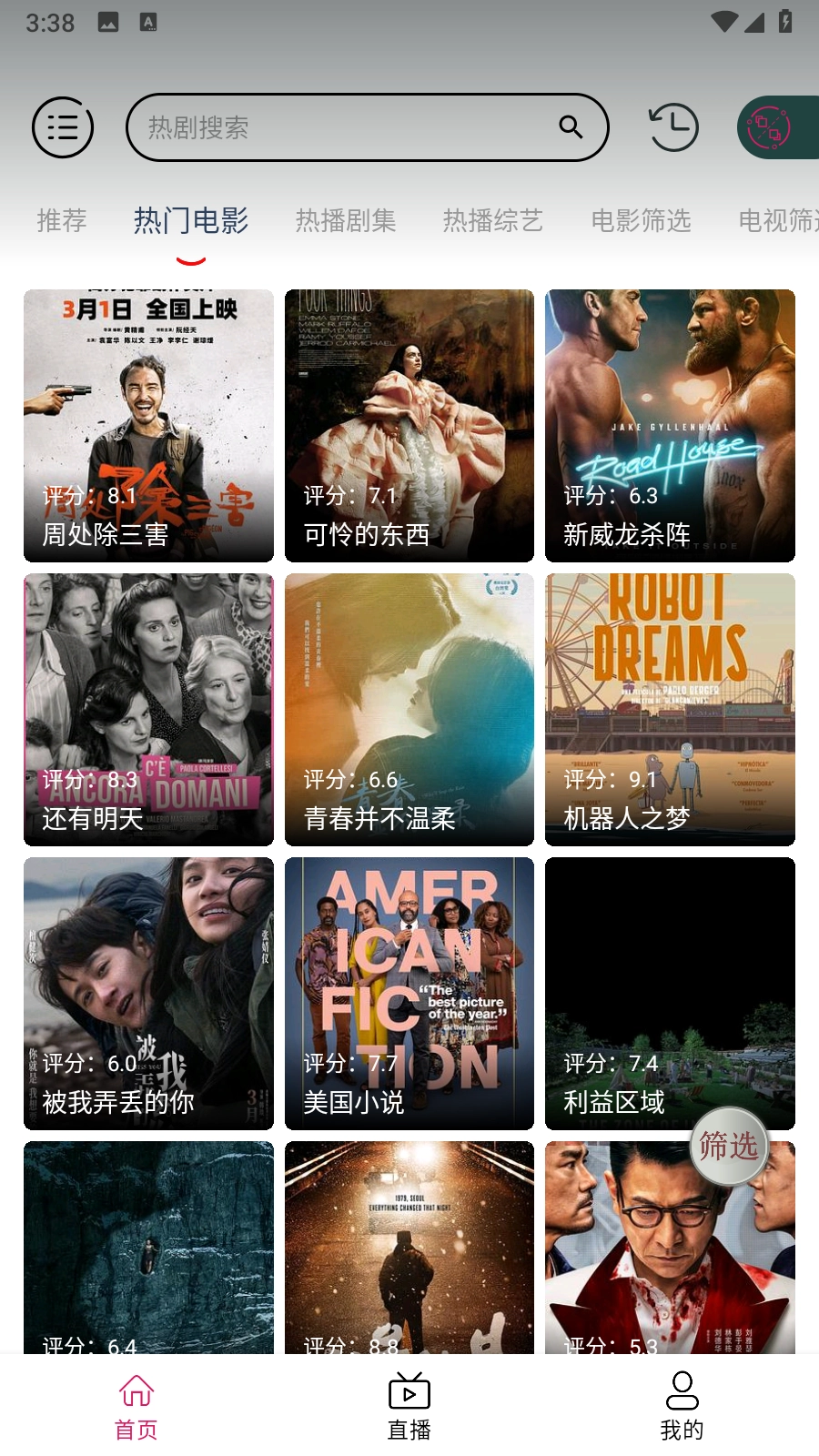Screen dimensions: 819x1456
Task: Open the 电影筛选 movie filter section
Action: point(642,221)
